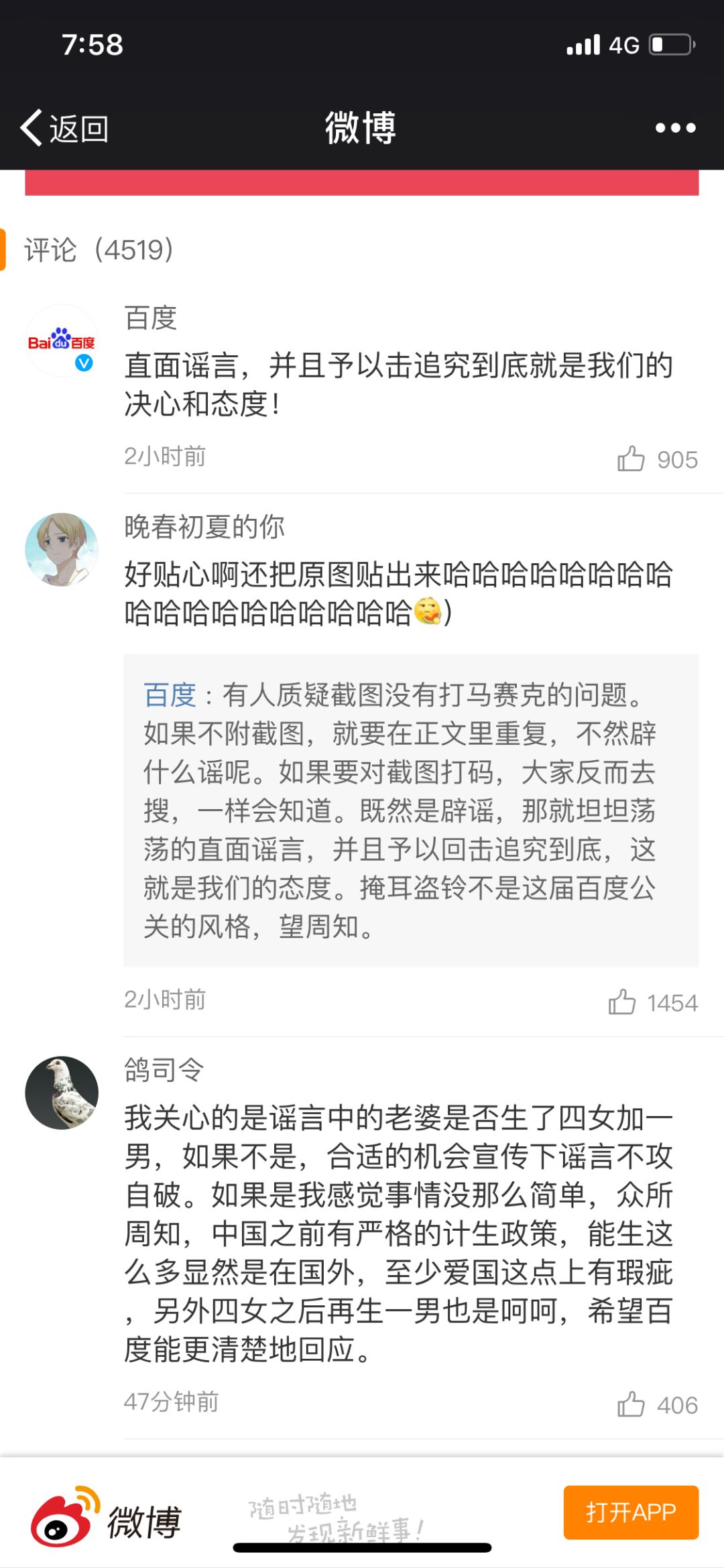Like the comment by 鸽司令
The width and height of the screenshot is (724, 1568).
[x=631, y=1404]
